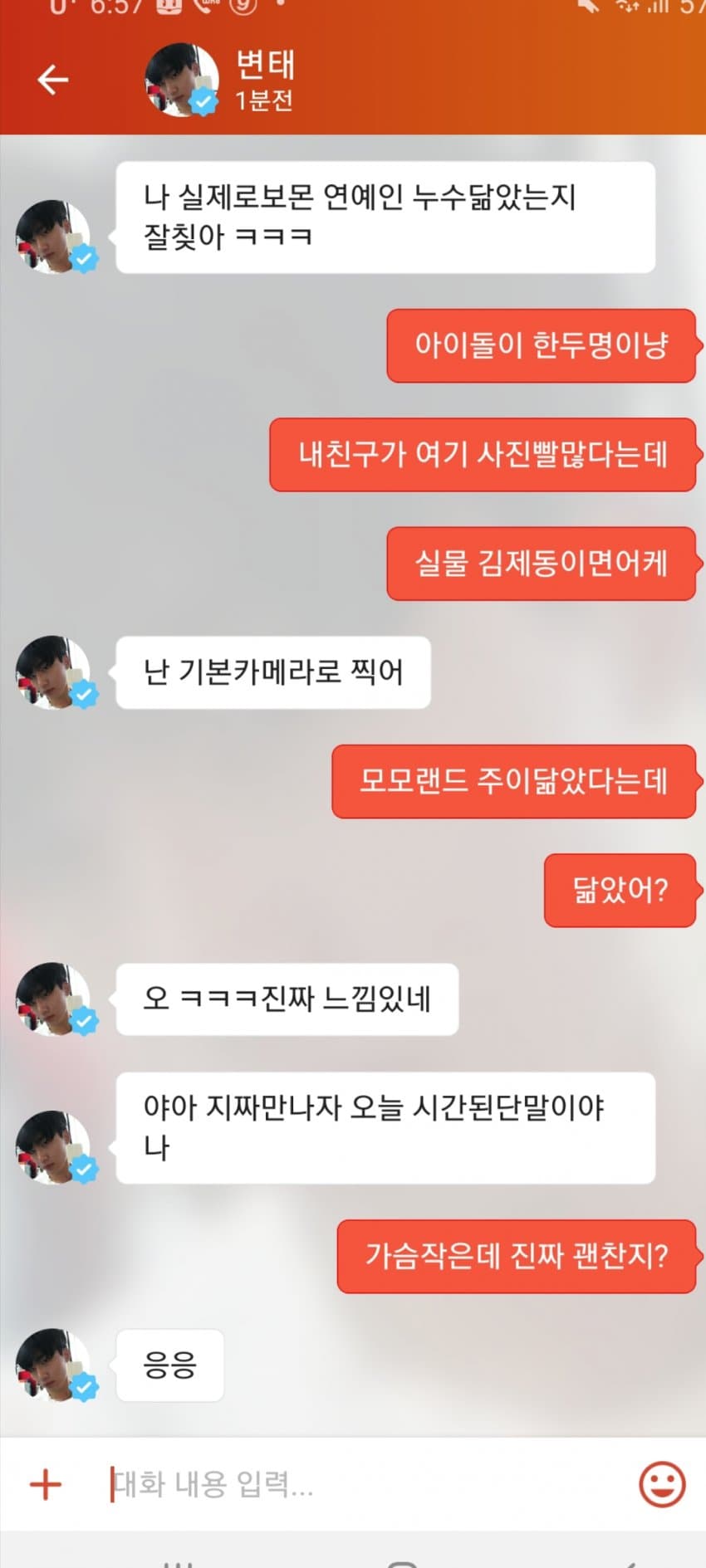Screen dimensions: 706x1568
Task: Go back using the header arrow
Action: (x=53, y=80)
